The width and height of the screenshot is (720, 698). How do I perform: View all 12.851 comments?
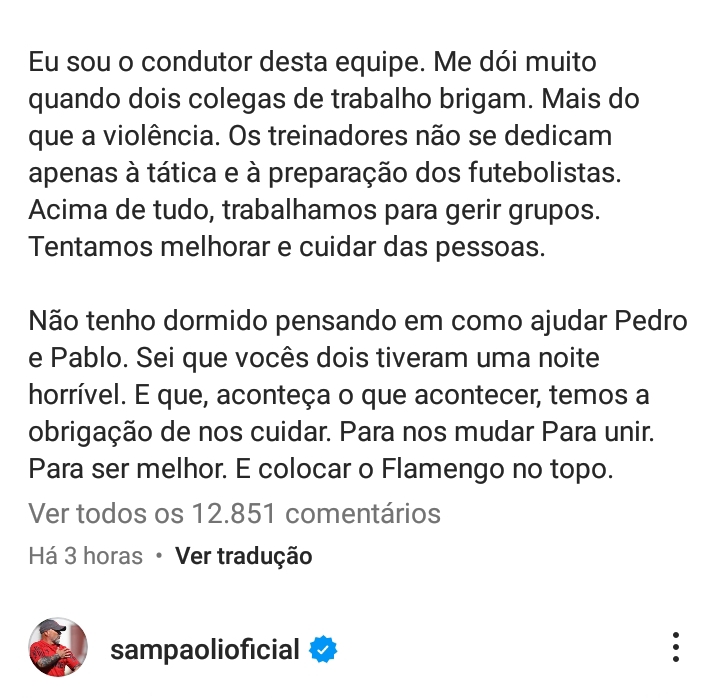pos(235,514)
